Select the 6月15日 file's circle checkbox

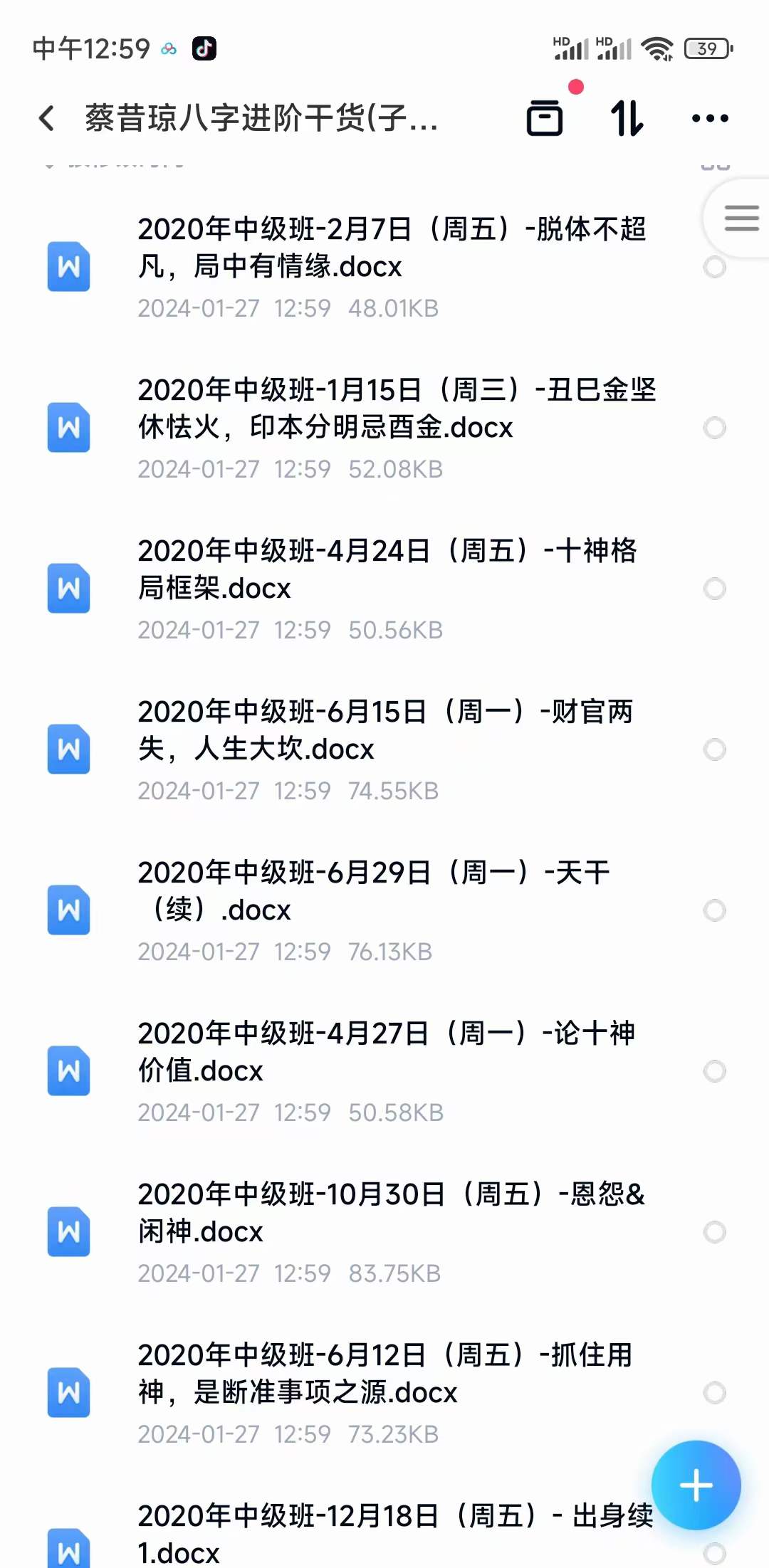(714, 750)
